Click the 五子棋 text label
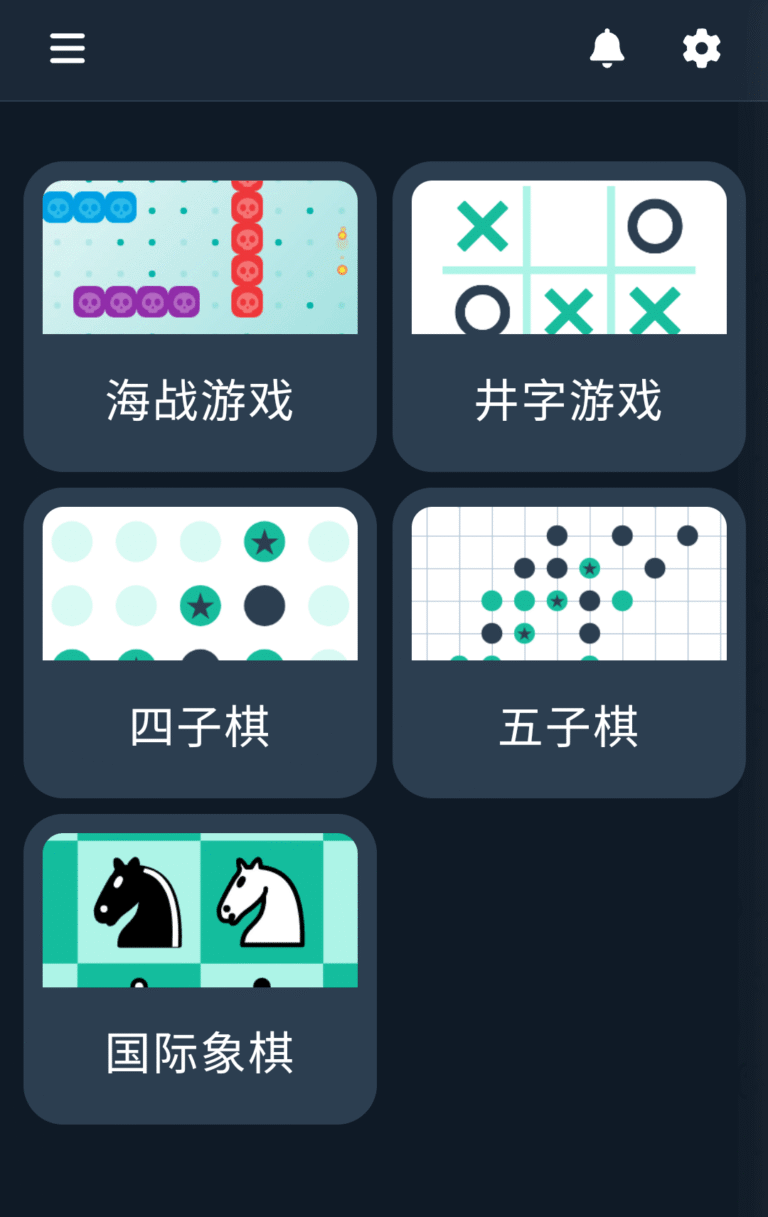Viewport: 768px width, 1217px height. click(x=568, y=728)
